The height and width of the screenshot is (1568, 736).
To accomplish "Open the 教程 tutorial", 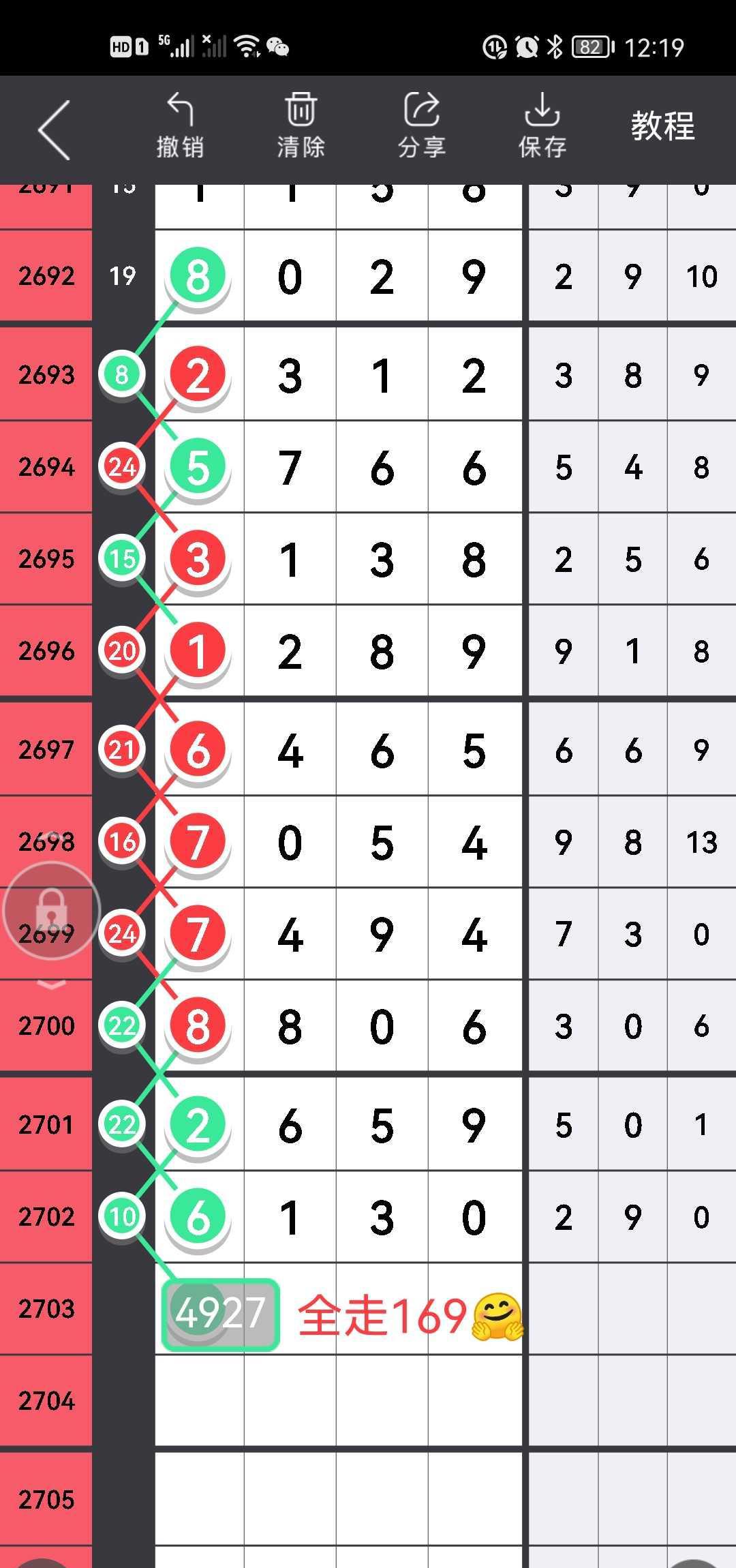I will [662, 127].
